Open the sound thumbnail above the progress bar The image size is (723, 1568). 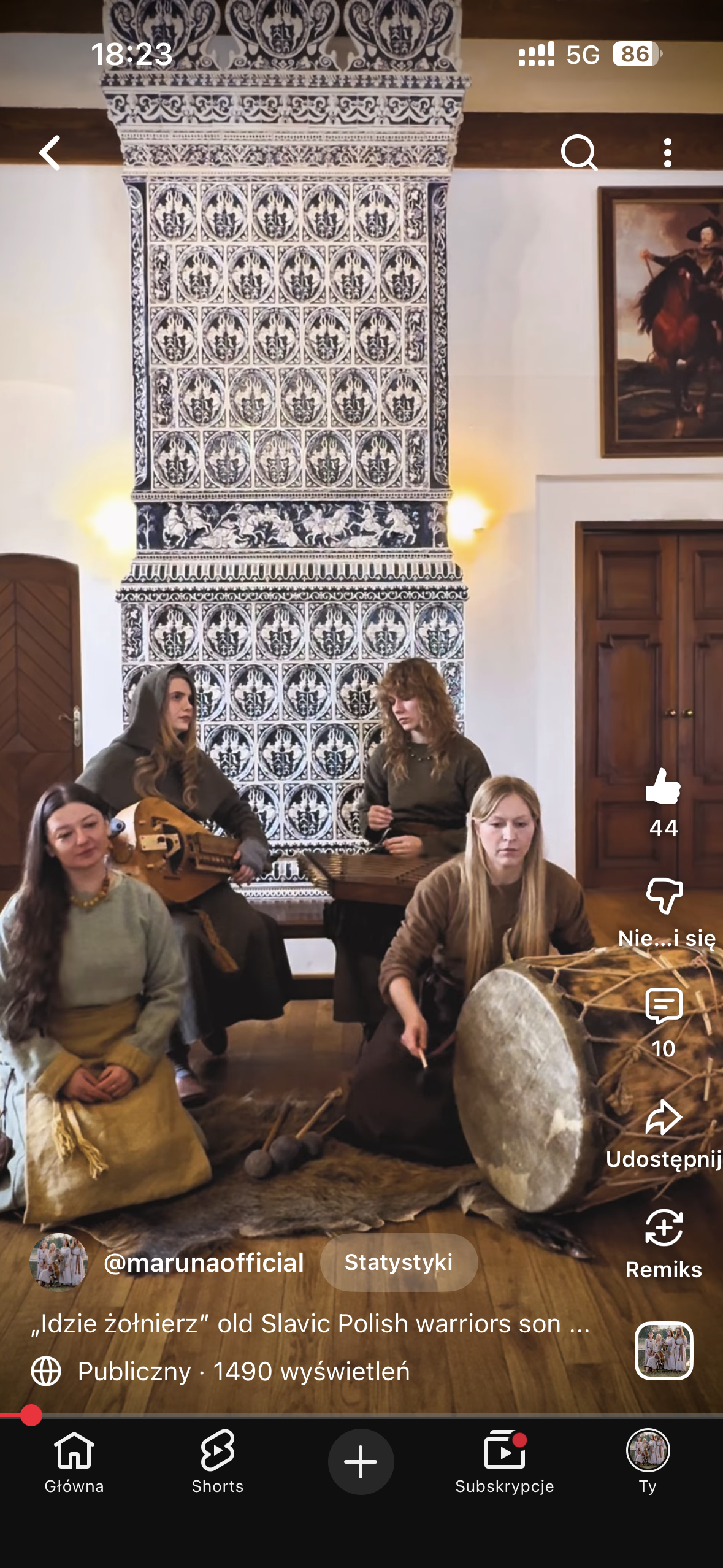click(x=664, y=1350)
